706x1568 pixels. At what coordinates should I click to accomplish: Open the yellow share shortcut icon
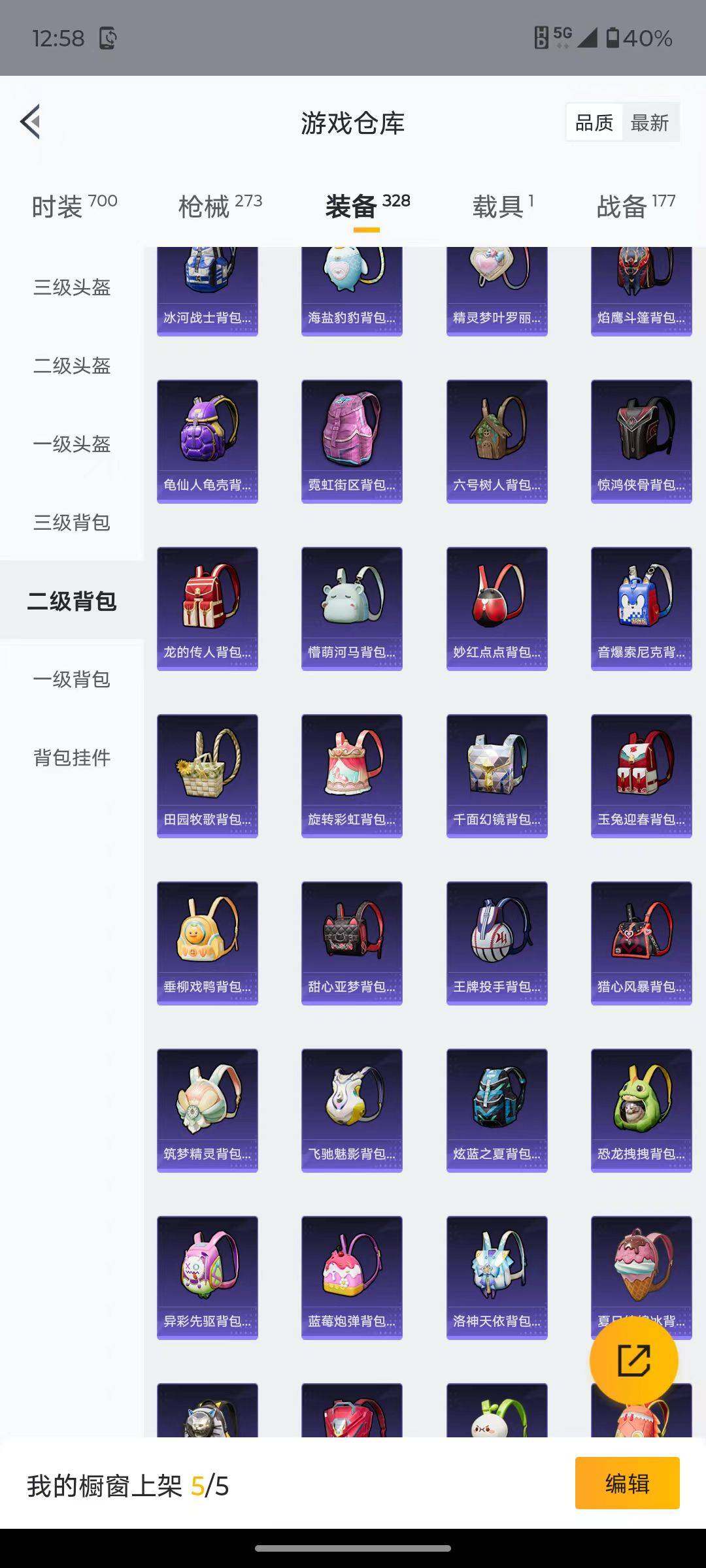coord(632,1359)
